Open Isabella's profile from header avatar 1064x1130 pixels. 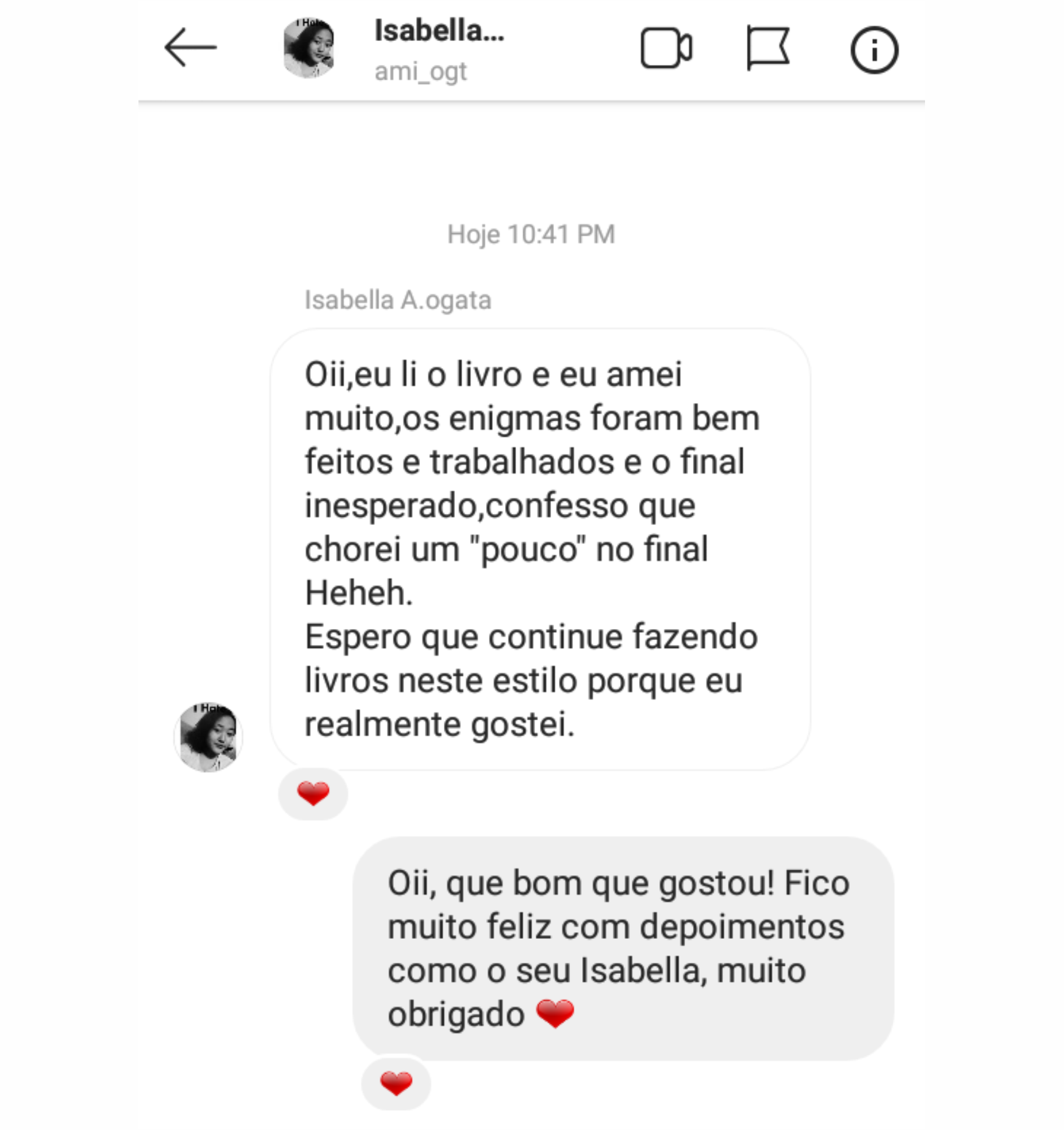click(309, 48)
